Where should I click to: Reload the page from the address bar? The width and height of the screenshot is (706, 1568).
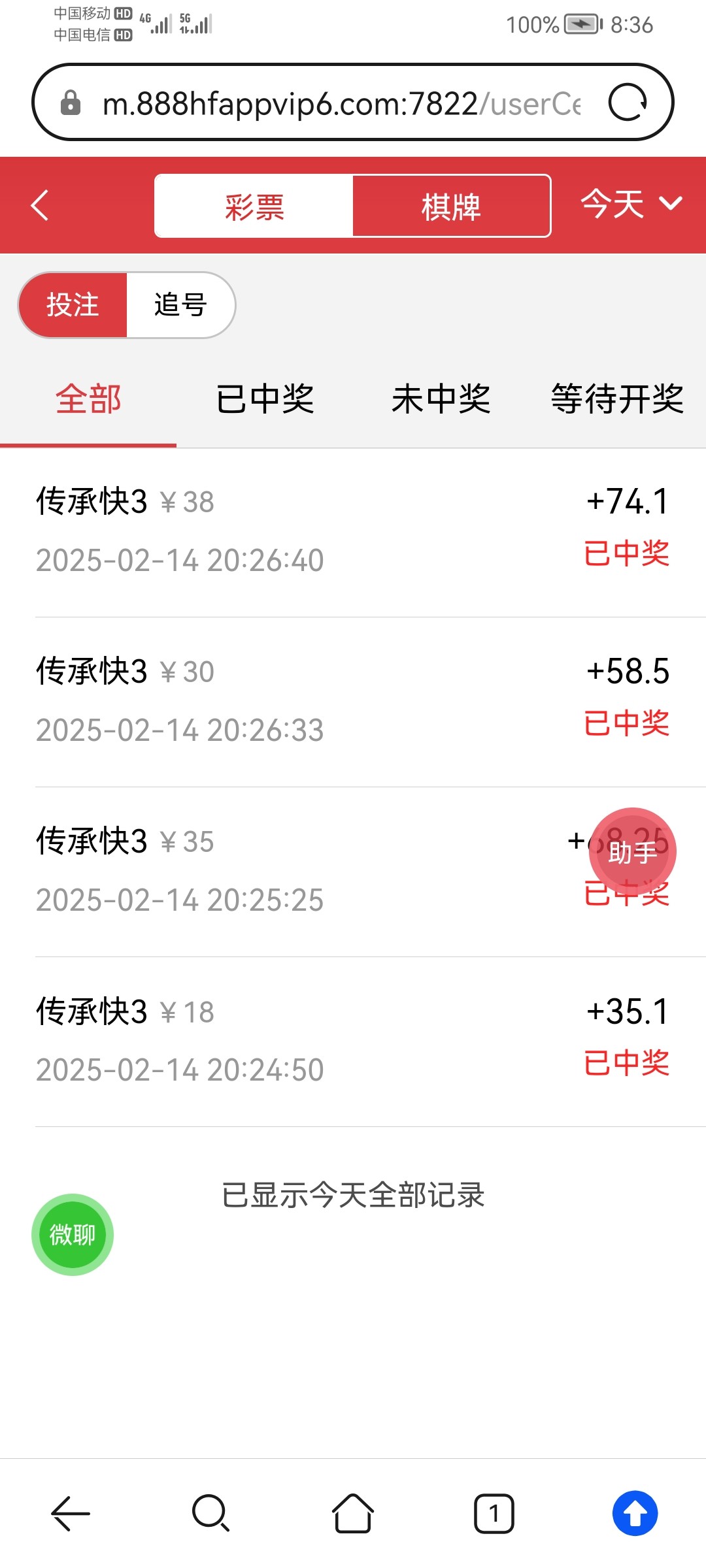click(628, 103)
